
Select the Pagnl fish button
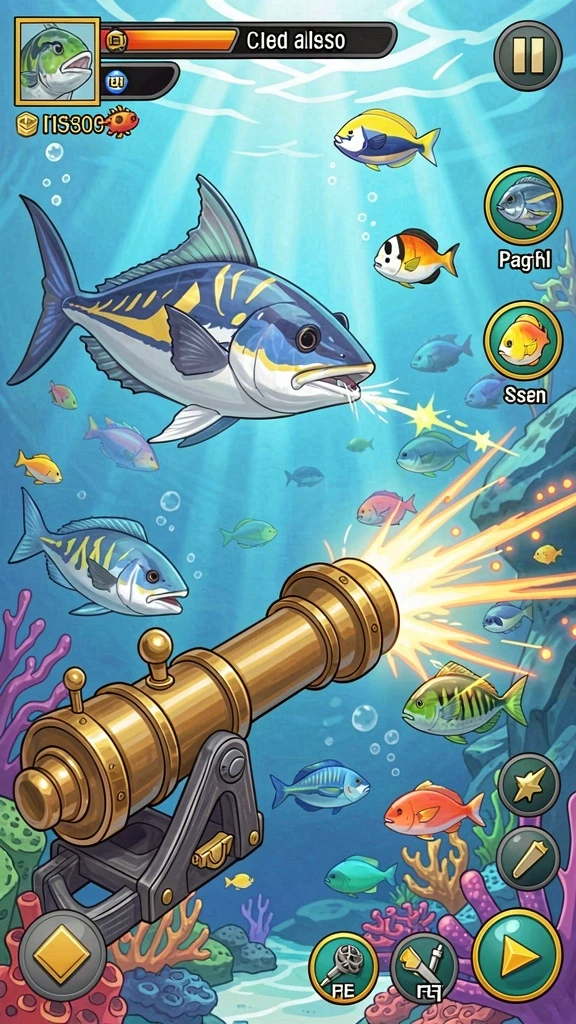click(523, 206)
